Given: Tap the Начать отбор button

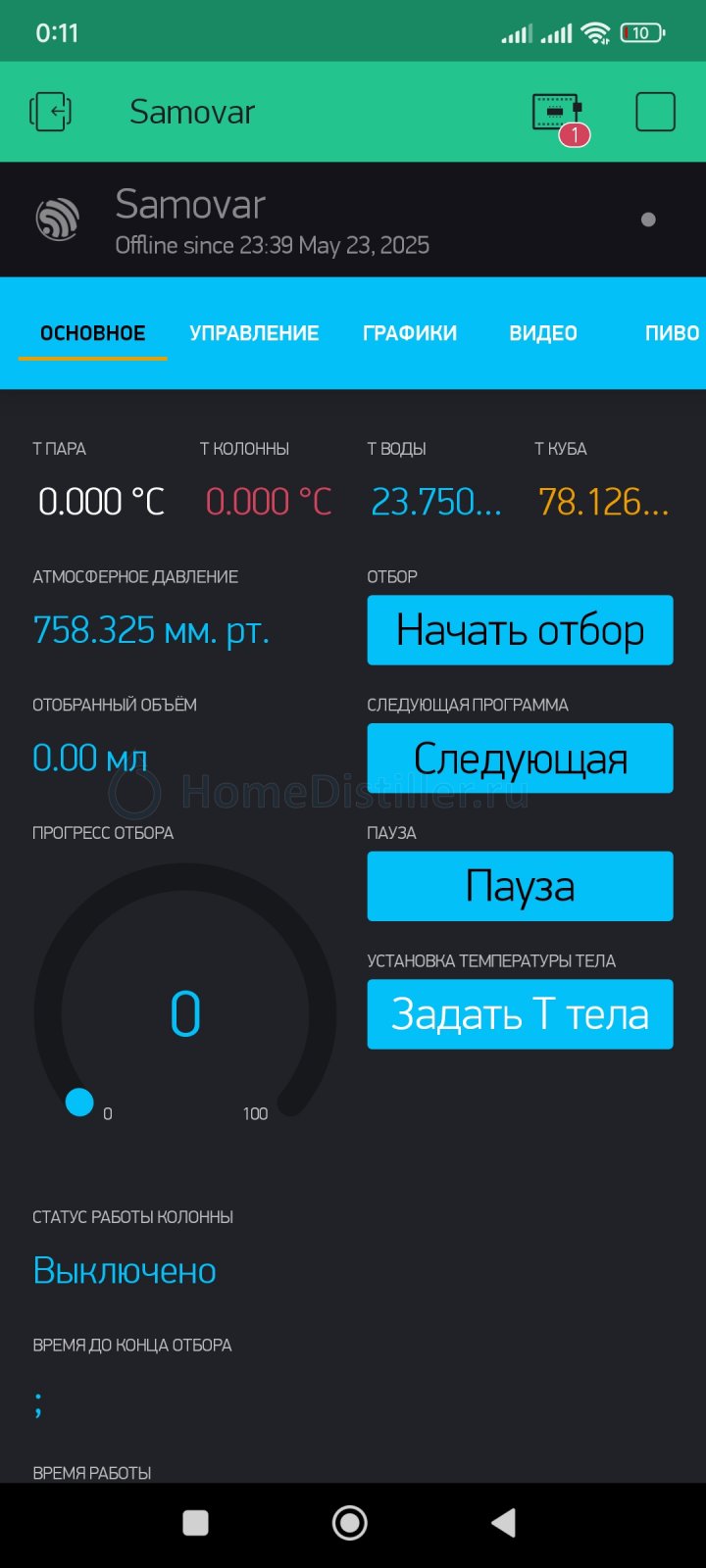Looking at the screenshot, I should point(520,630).
